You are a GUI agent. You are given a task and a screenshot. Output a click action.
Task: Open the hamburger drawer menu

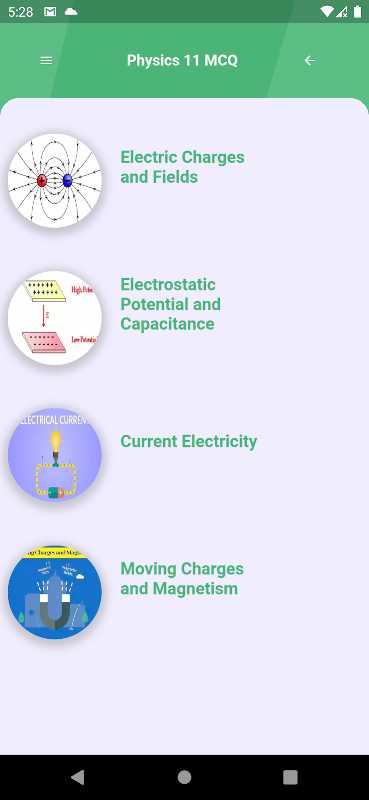tap(46, 61)
